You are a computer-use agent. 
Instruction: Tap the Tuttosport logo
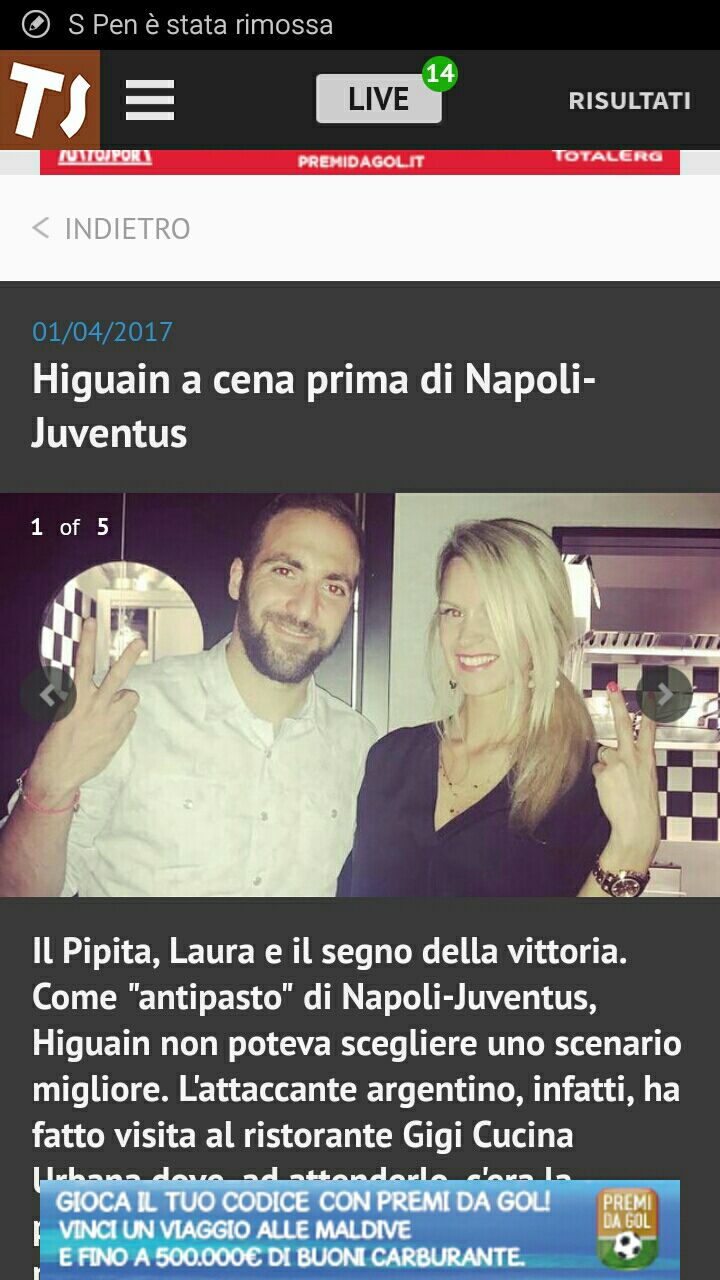coord(50,100)
